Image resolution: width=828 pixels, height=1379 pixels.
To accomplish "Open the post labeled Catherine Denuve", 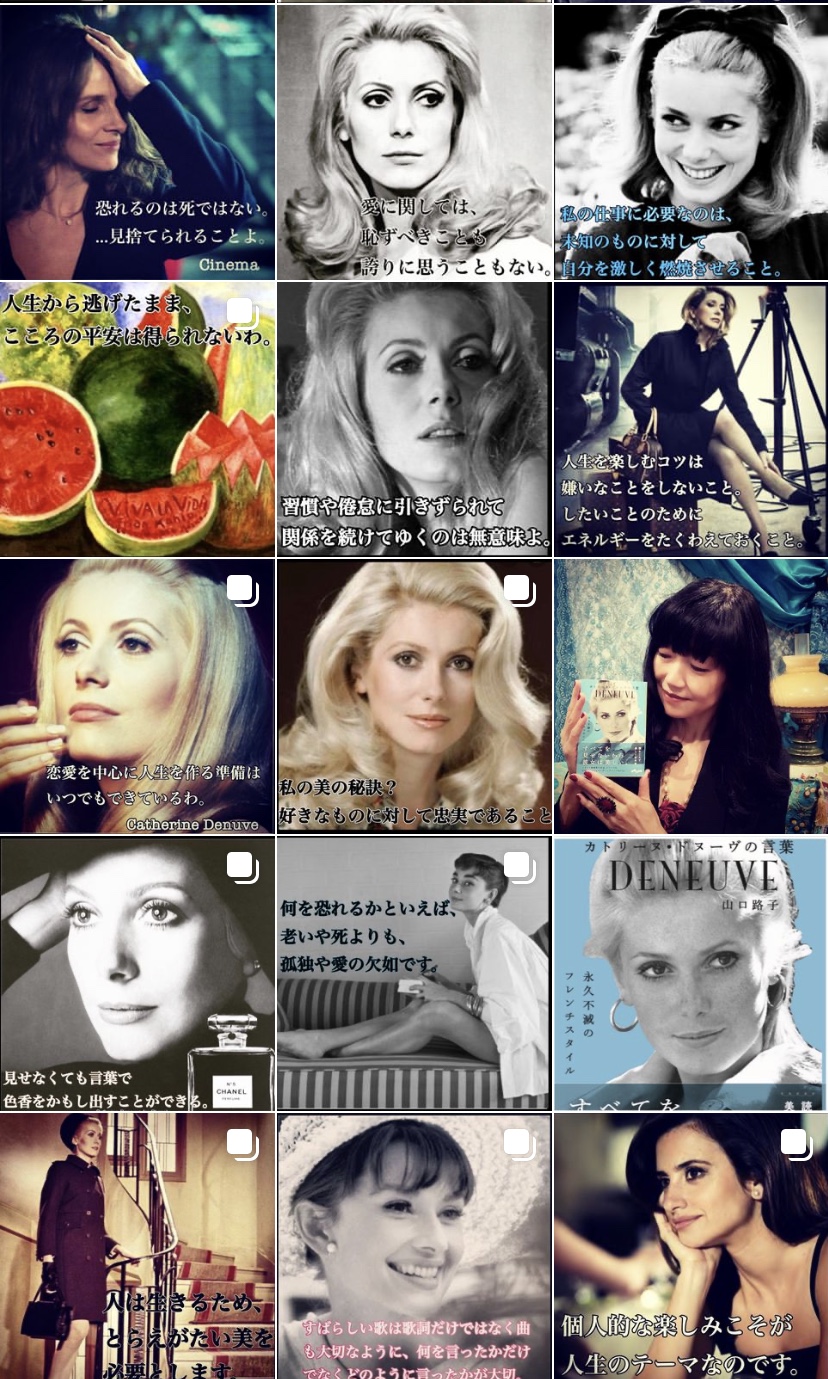I will [x=137, y=696].
